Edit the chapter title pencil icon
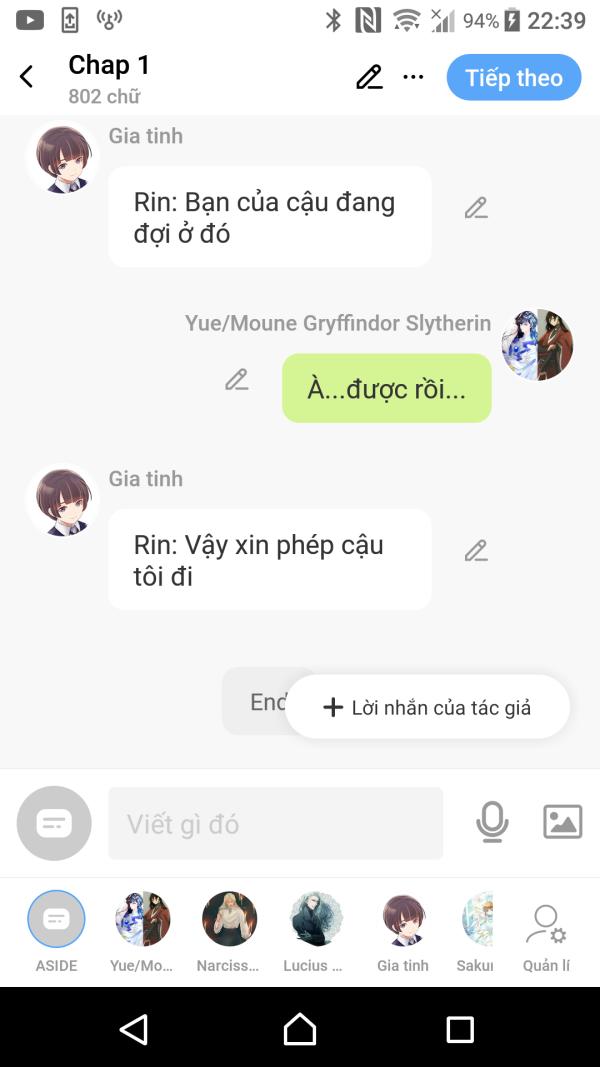The width and height of the screenshot is (600, 1067). click(x=369, y=77)
